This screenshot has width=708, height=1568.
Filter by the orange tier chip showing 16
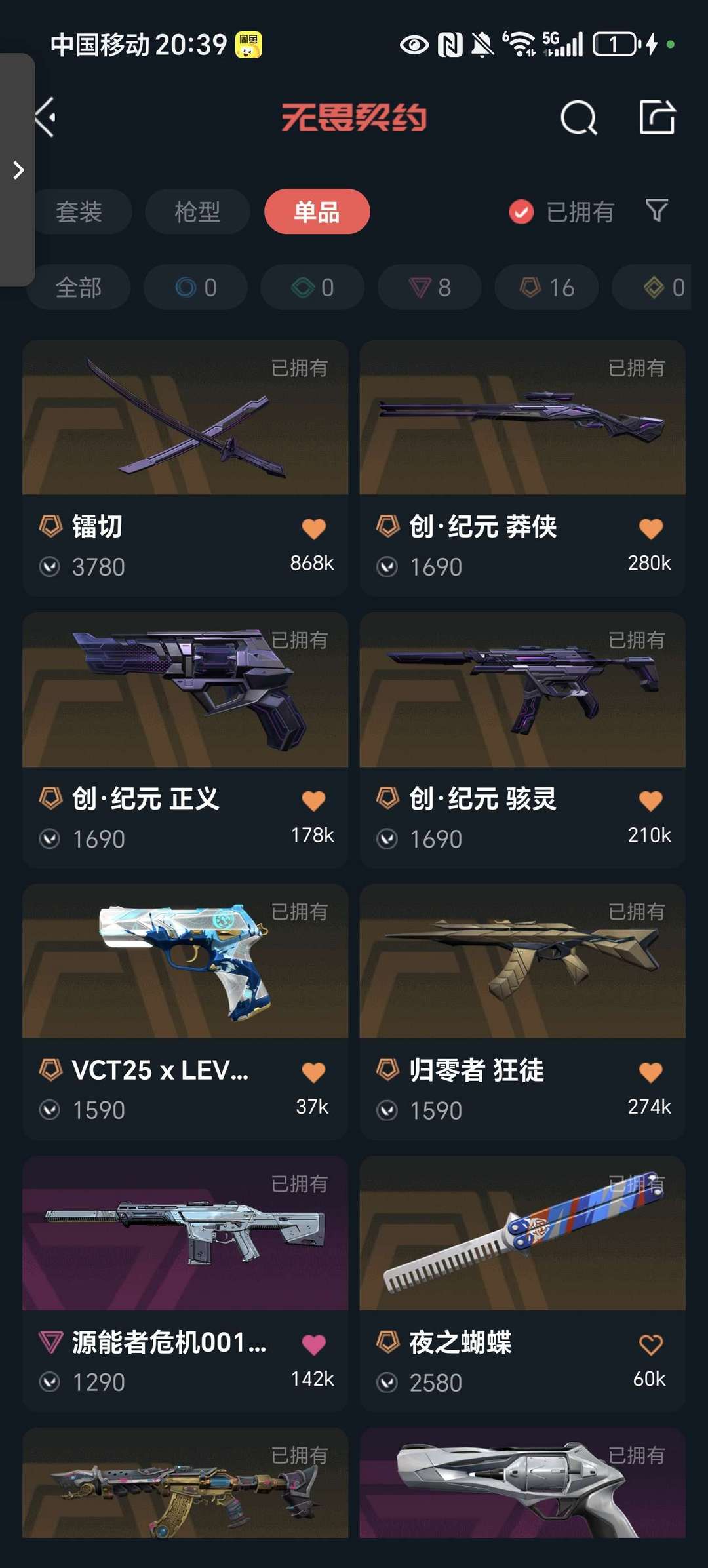(546, 287)
